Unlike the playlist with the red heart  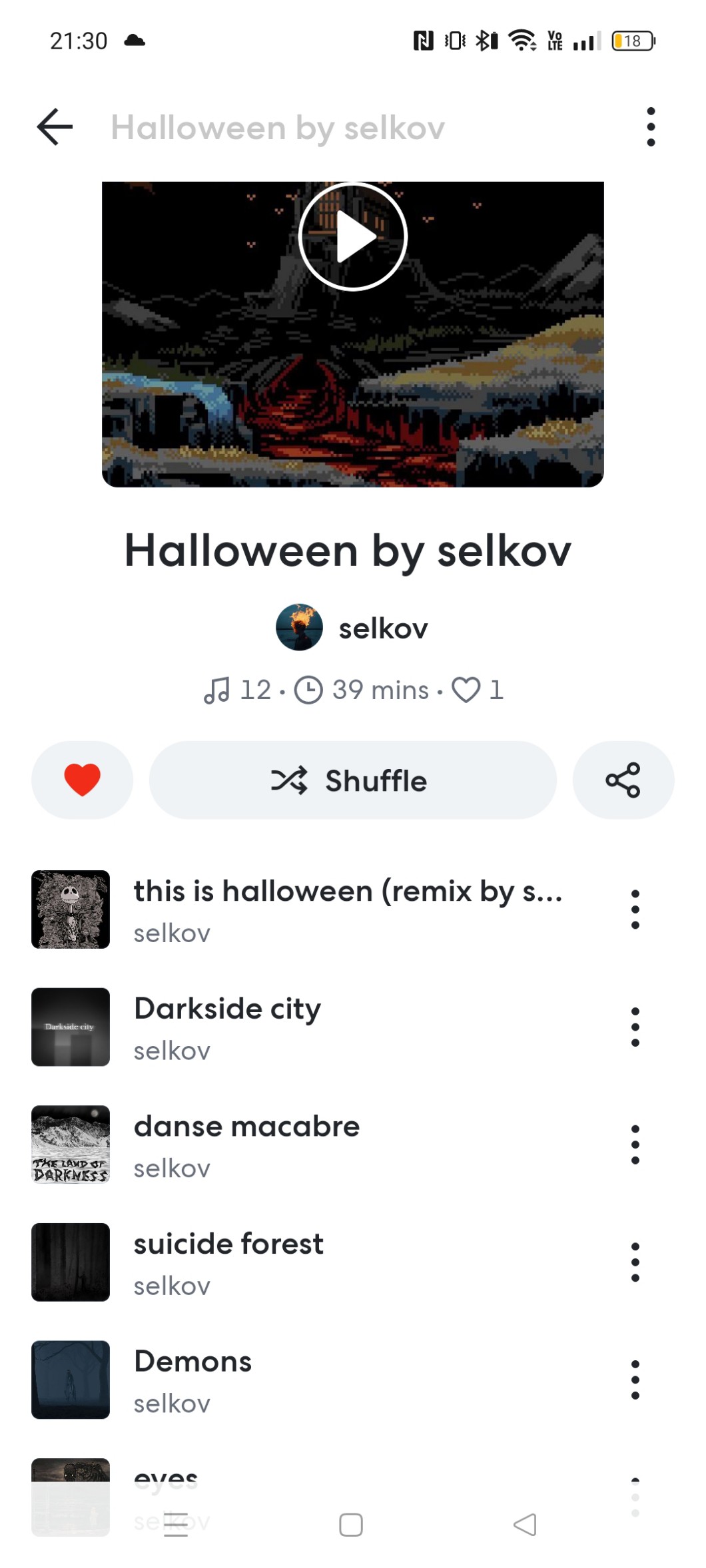tap(82, 780)
